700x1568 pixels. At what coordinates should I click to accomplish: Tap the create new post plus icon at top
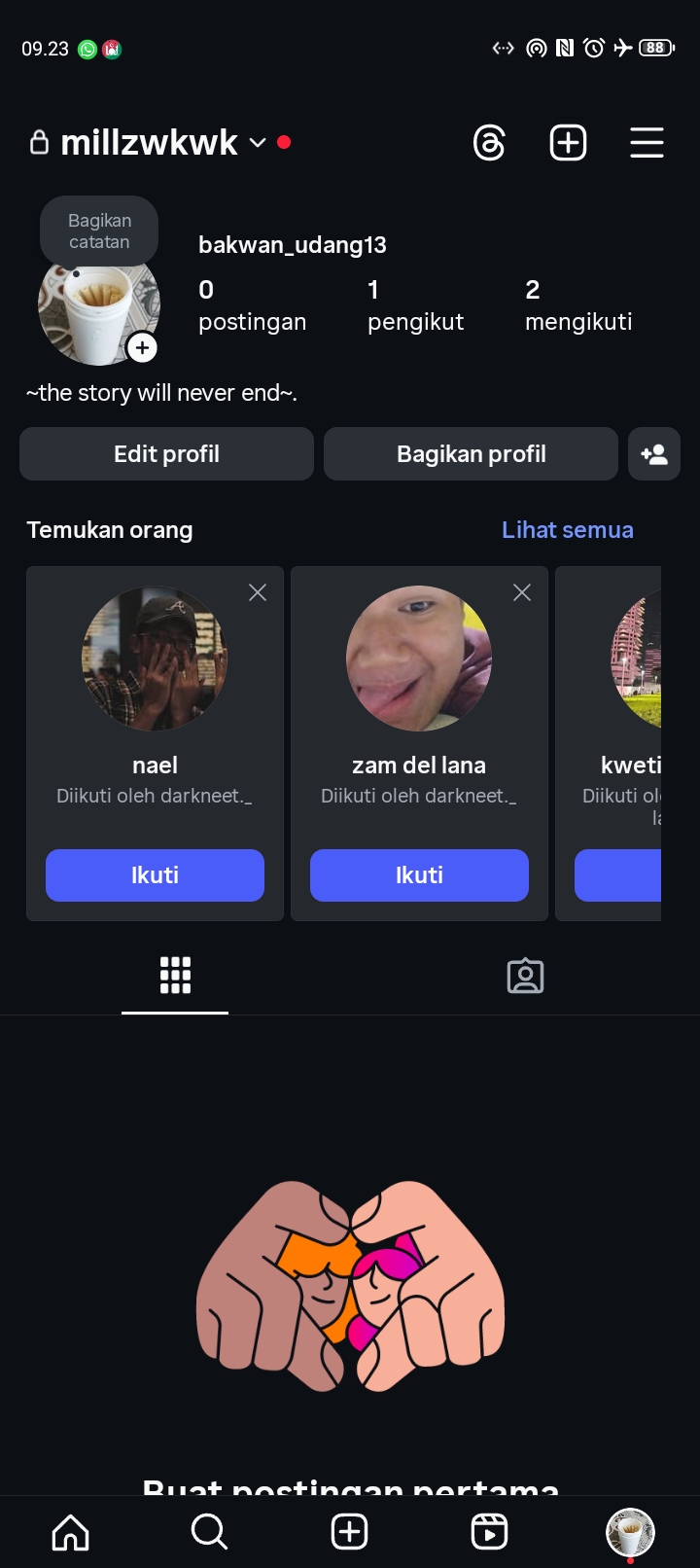[x=568, y=143]
